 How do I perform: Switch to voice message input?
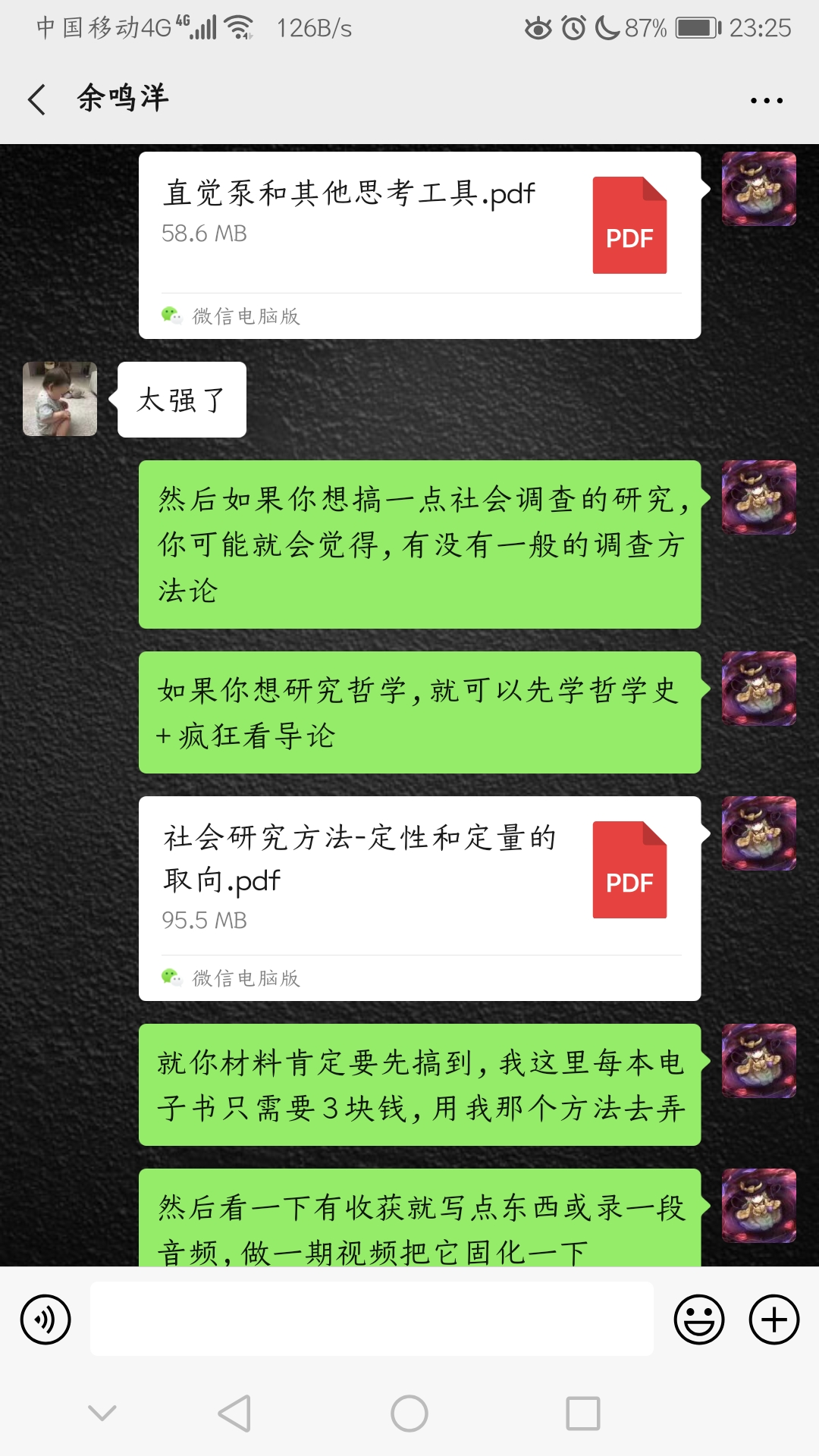pyautogui.click(x=45, y=1319)
